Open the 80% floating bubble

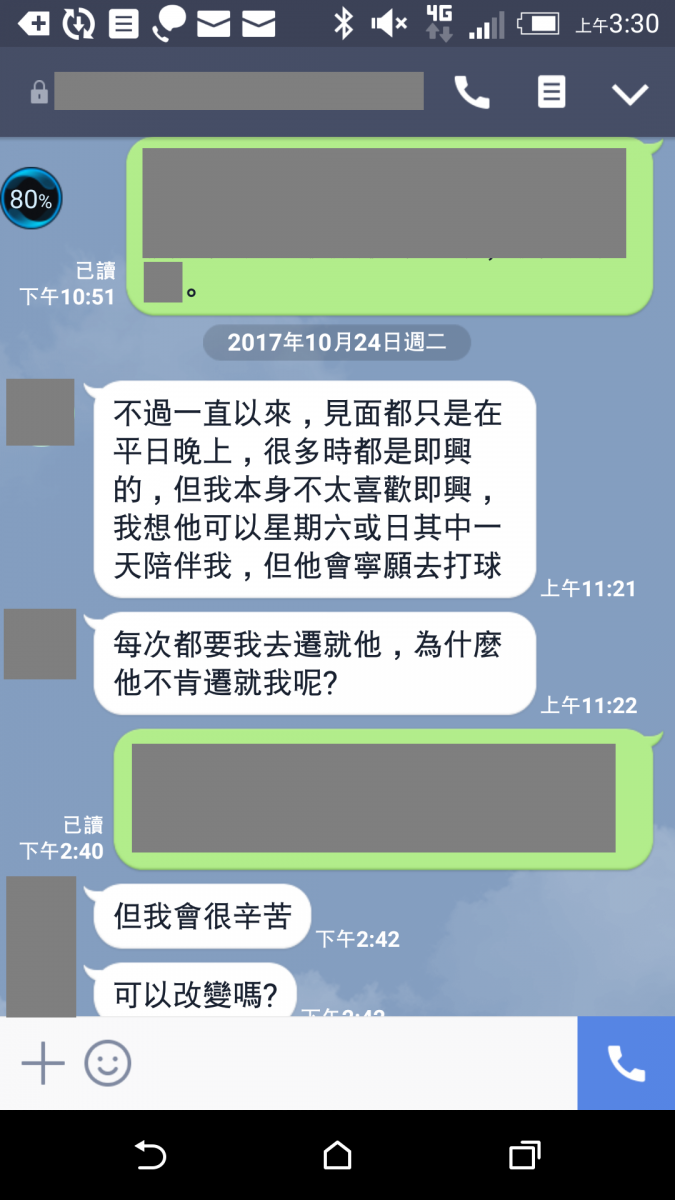pyautogui.click(x=31, y=199)
